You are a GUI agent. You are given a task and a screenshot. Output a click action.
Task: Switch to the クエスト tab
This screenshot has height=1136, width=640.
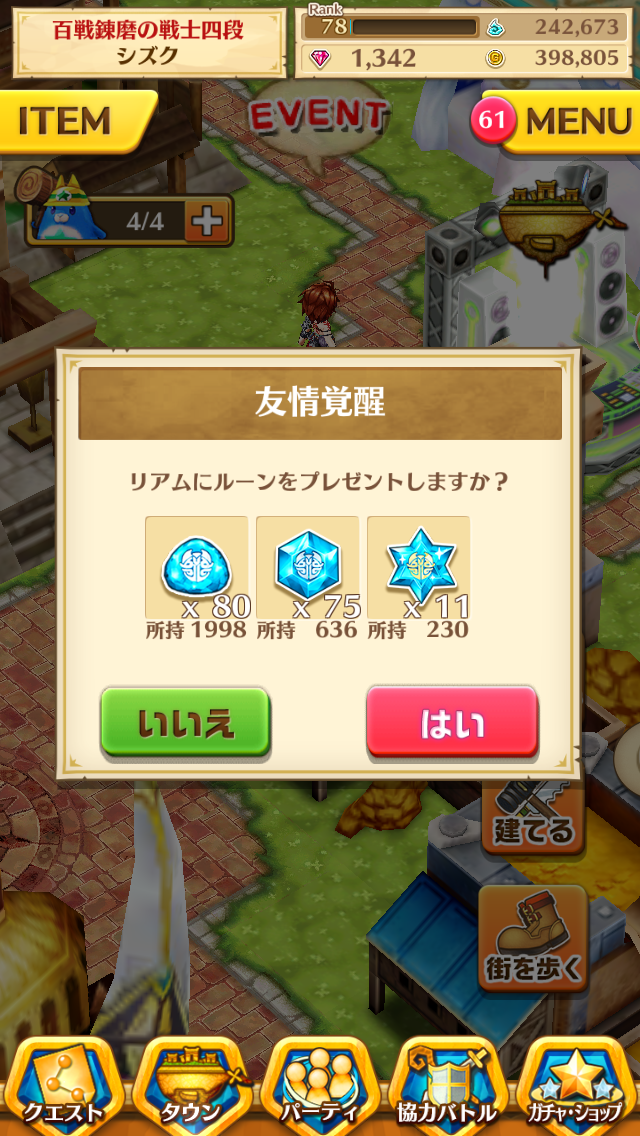[64, 1086]
